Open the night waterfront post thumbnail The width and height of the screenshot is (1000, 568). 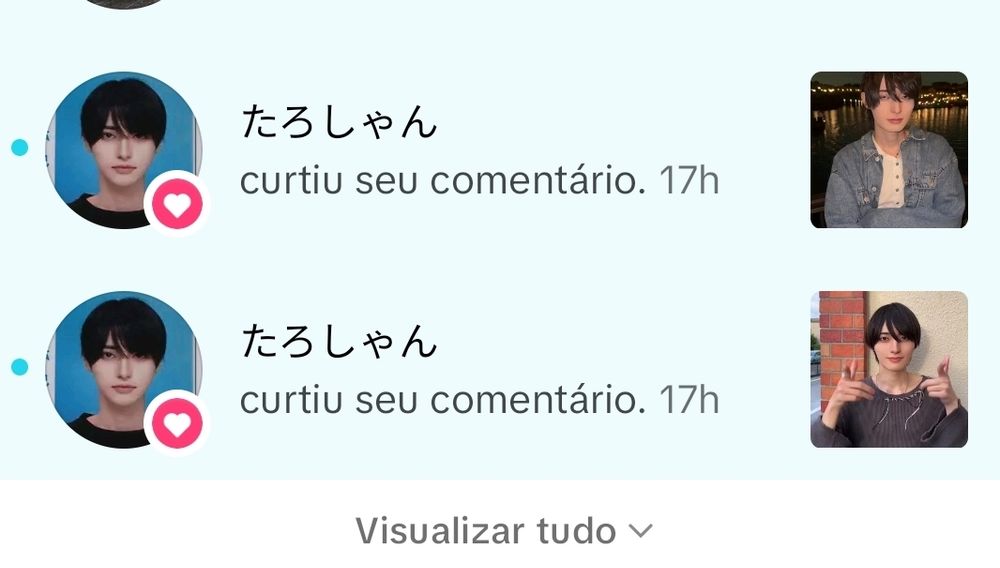coord(888,150)
